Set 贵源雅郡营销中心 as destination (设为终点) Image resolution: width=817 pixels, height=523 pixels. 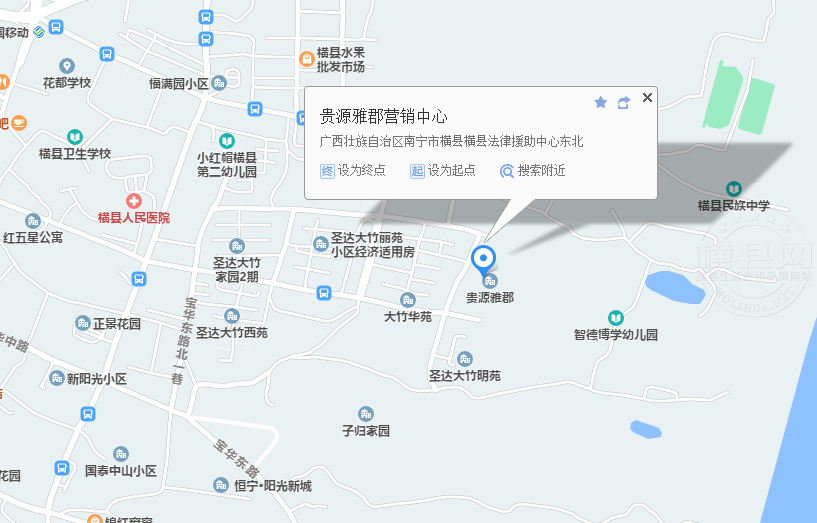[x=352, y=171]
